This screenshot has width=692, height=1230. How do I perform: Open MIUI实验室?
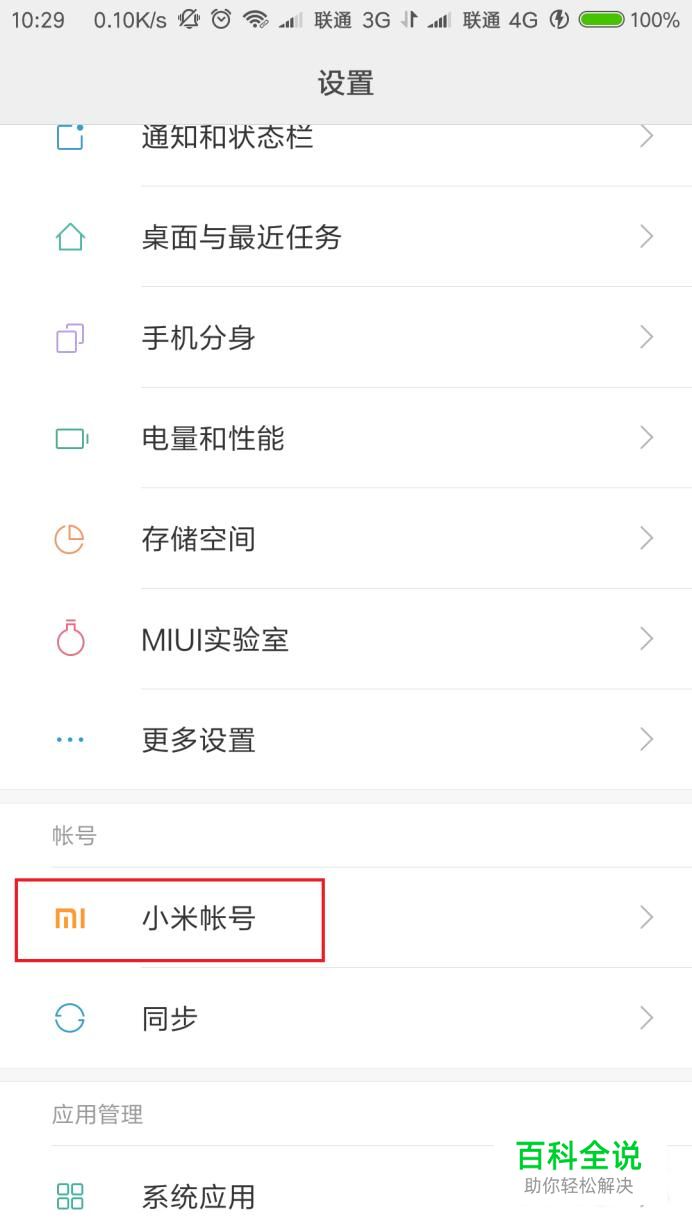coord(215,639)
